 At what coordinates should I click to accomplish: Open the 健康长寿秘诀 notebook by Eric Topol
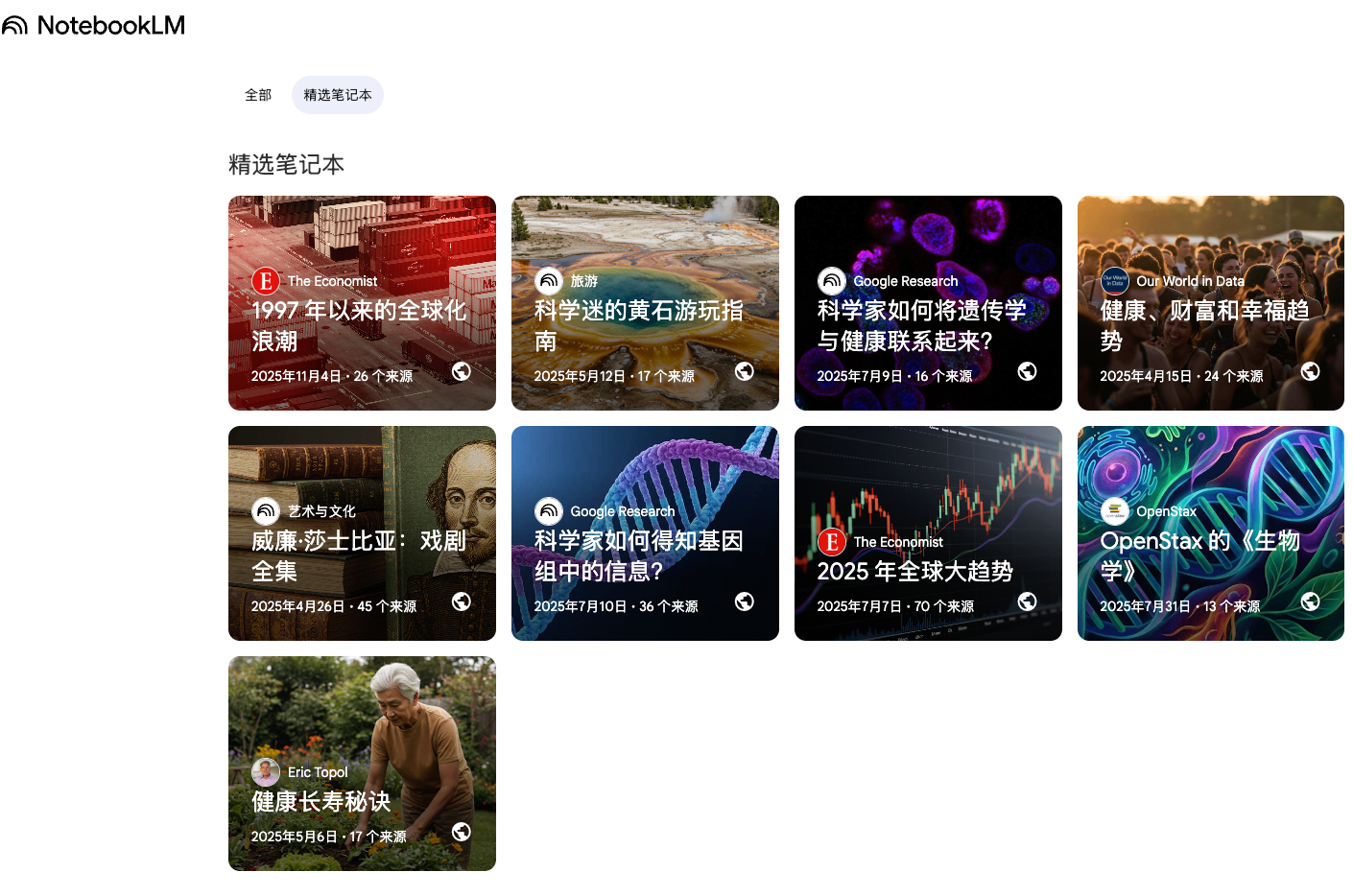362,764
